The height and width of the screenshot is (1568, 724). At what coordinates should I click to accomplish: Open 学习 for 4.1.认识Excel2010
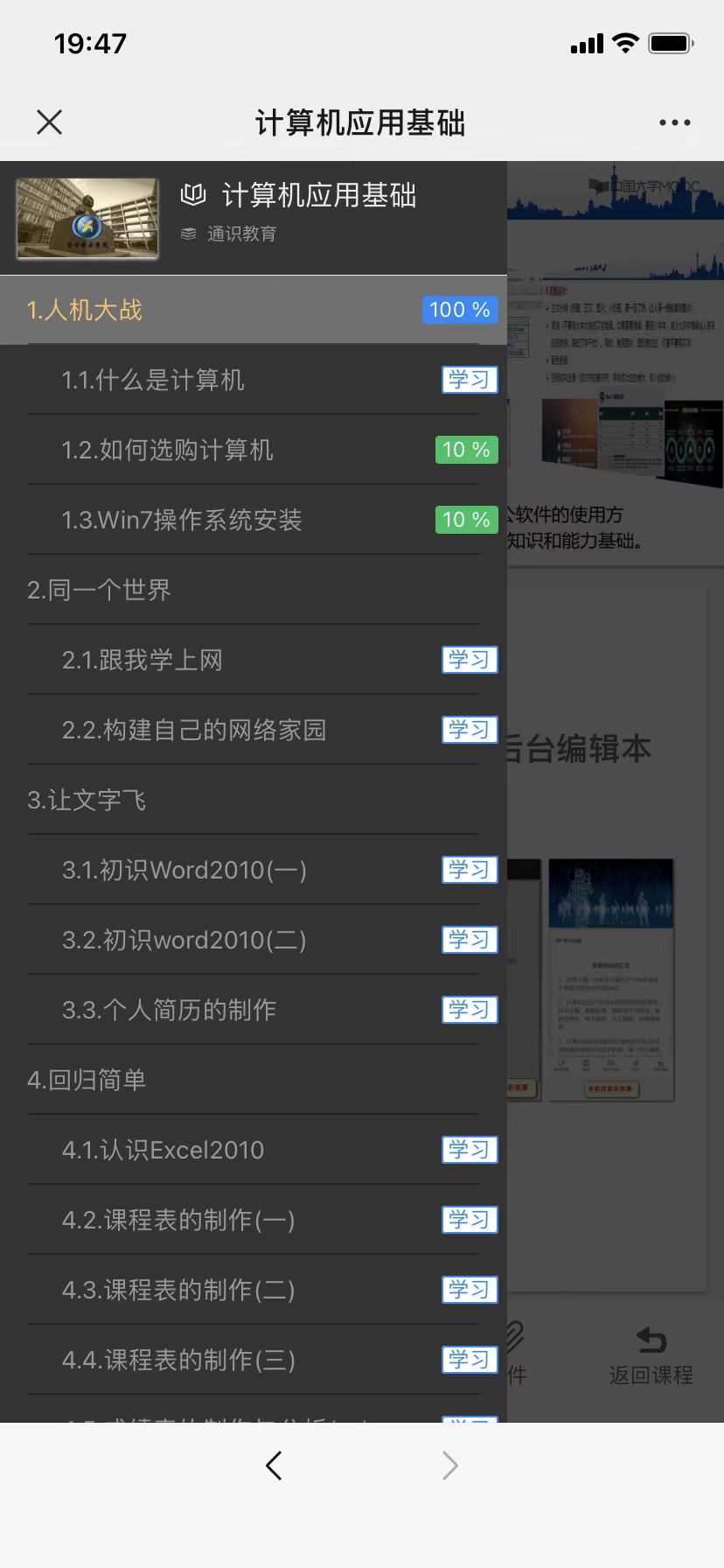[469, 1150]
